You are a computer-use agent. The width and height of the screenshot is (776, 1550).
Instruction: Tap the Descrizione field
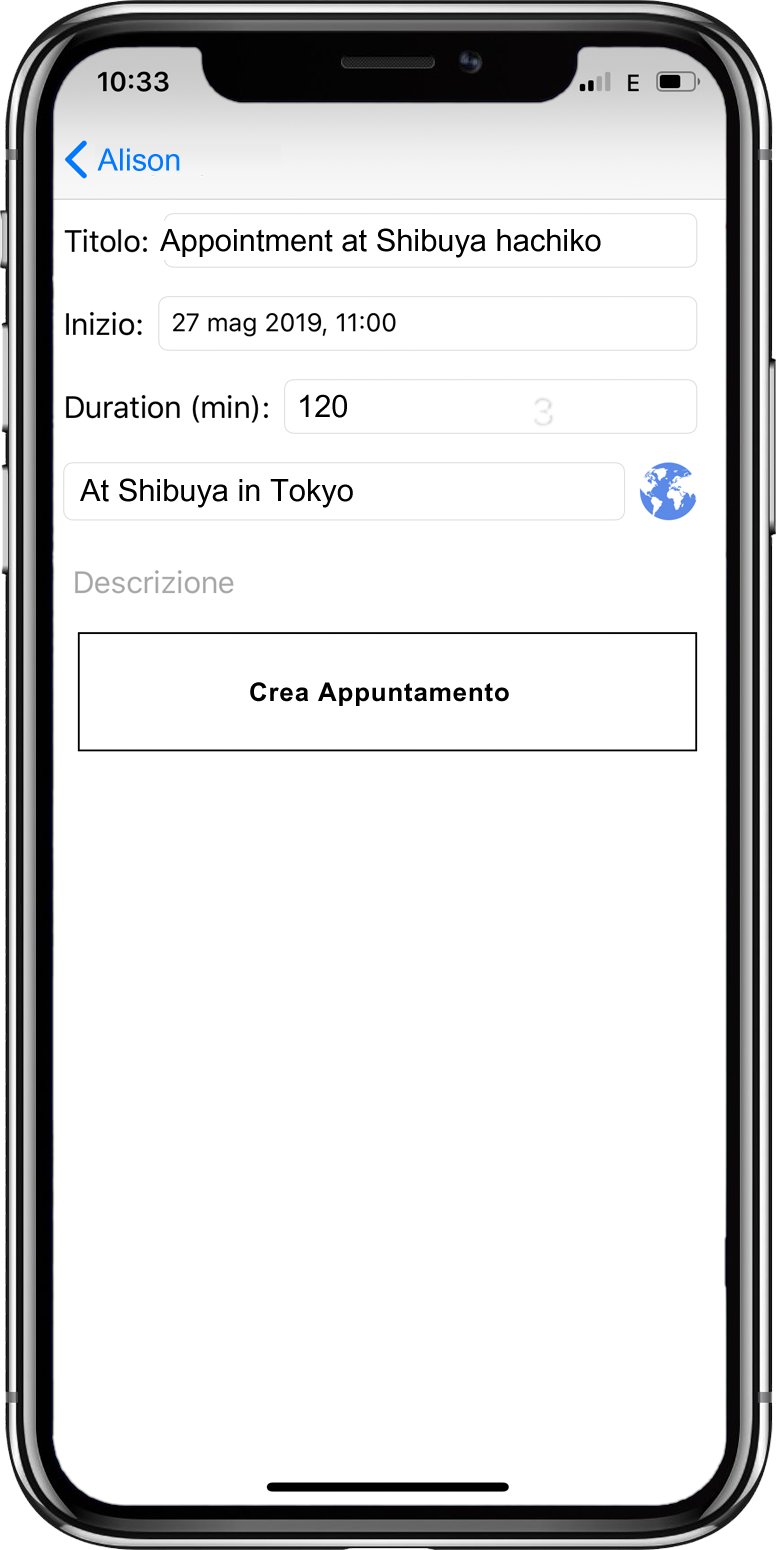point(380,582)
